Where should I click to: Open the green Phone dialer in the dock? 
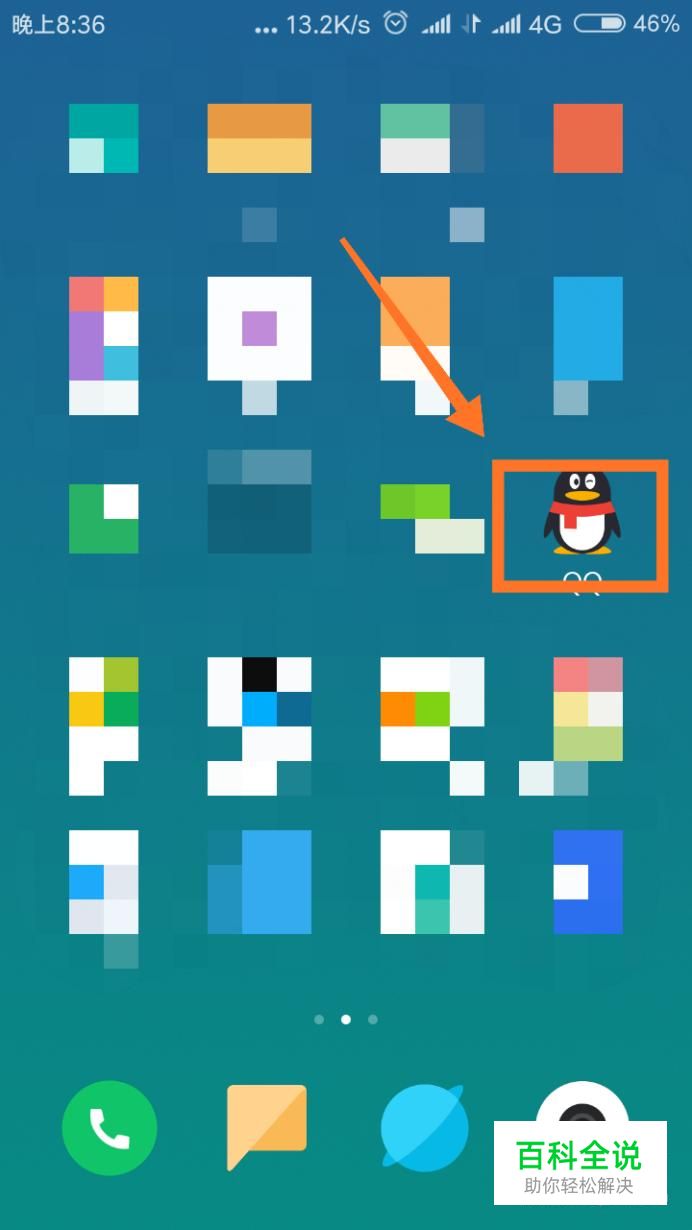(x=109, y=1128)
